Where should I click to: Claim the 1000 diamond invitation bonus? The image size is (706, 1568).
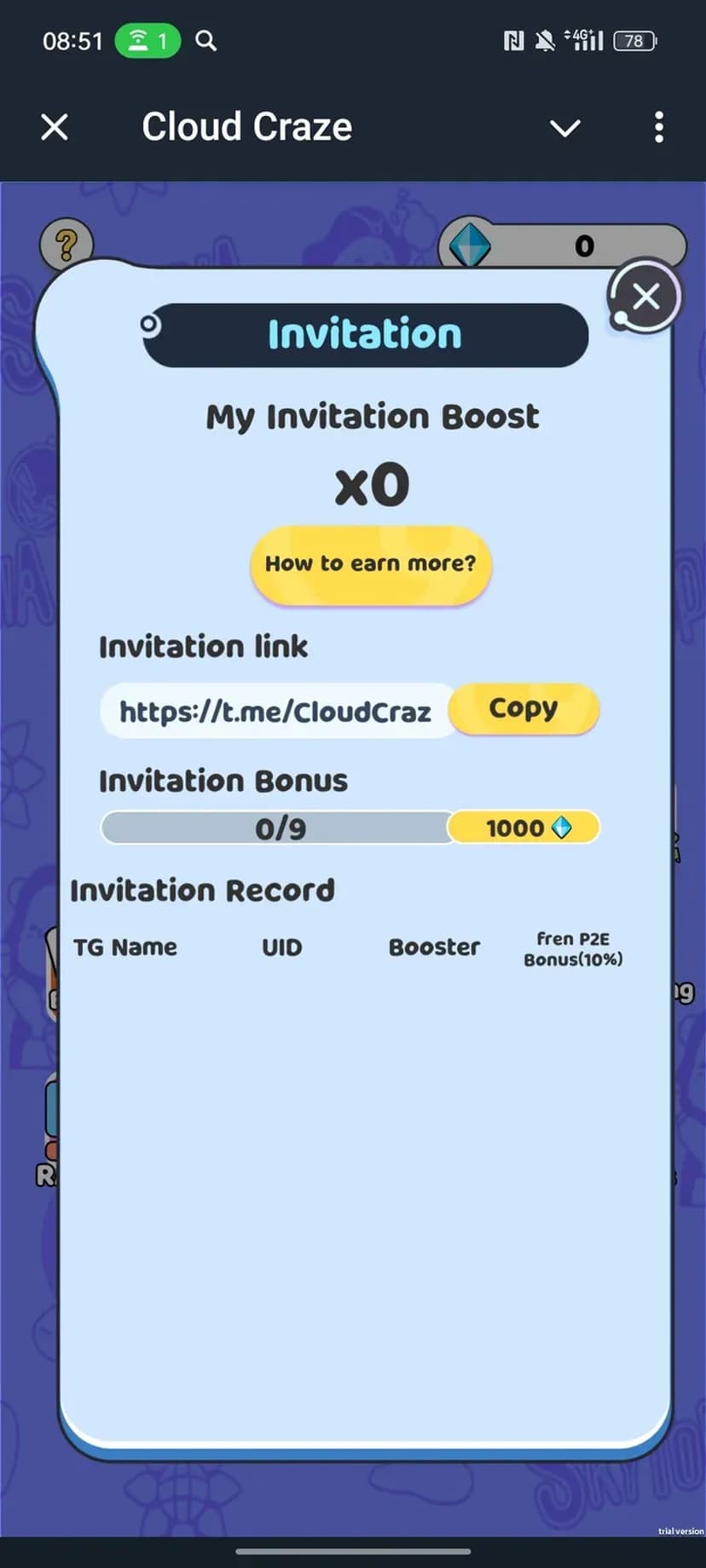[x=524, y=827]
